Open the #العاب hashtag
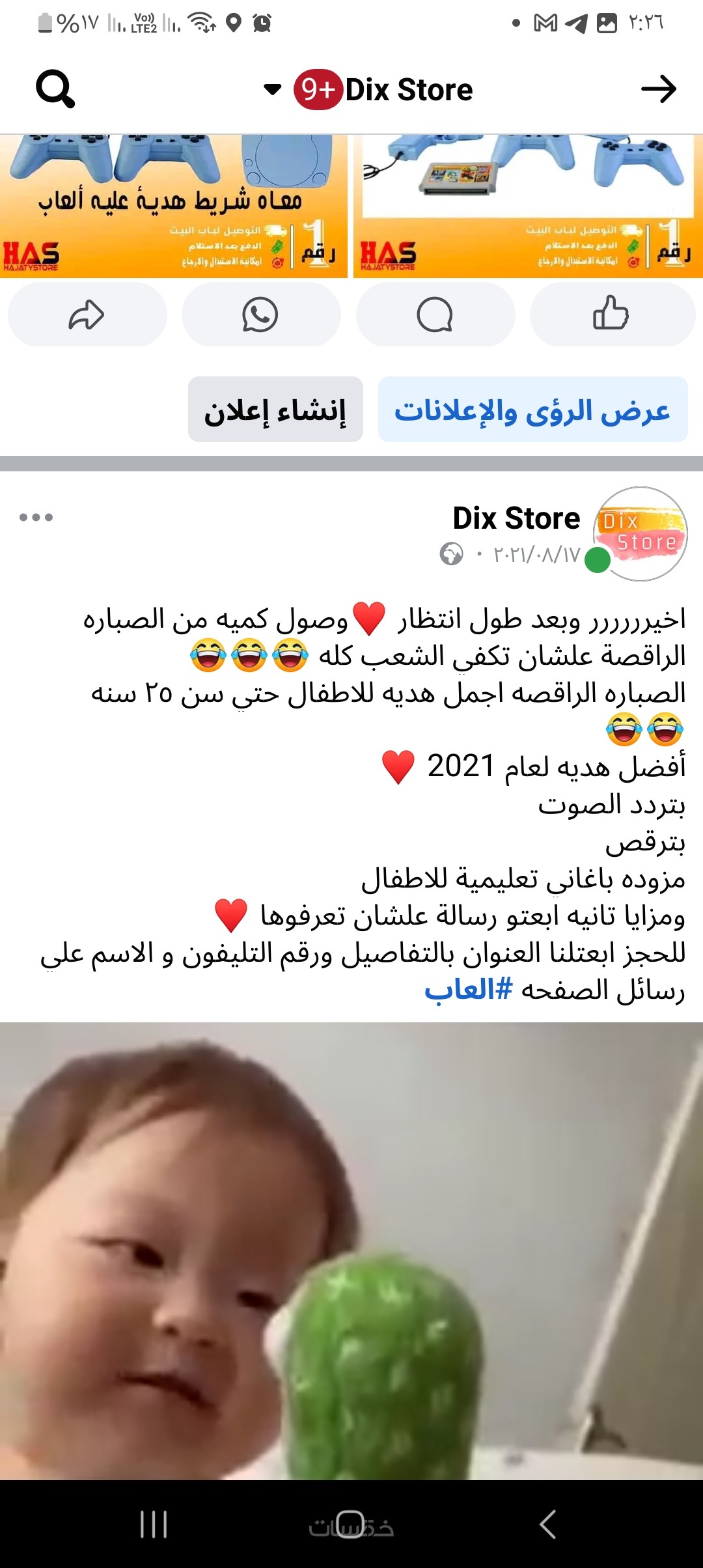Viewport: 703px width, 1568px height. pyautogui.click(x=469, y=990)
